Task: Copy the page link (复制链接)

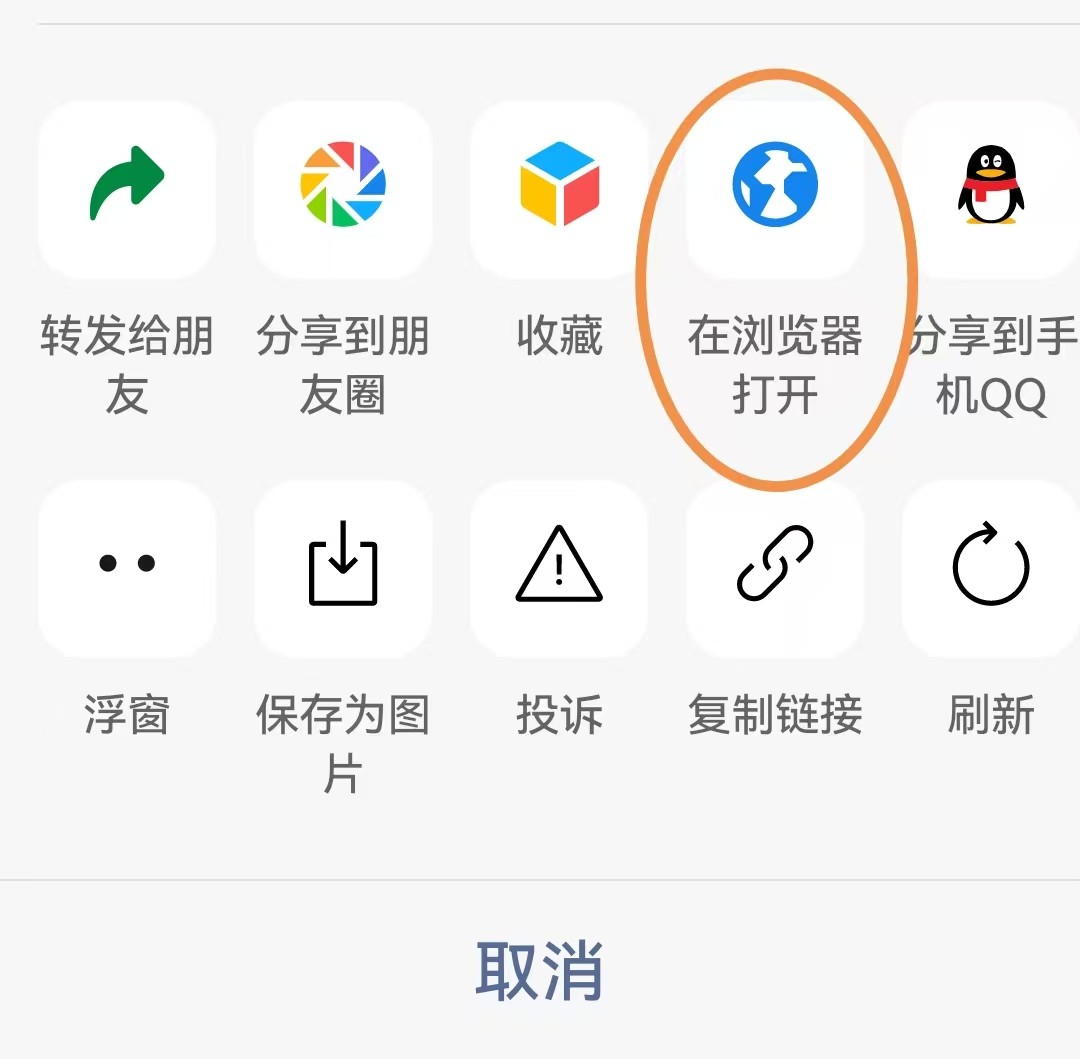Action: (775, 566)
